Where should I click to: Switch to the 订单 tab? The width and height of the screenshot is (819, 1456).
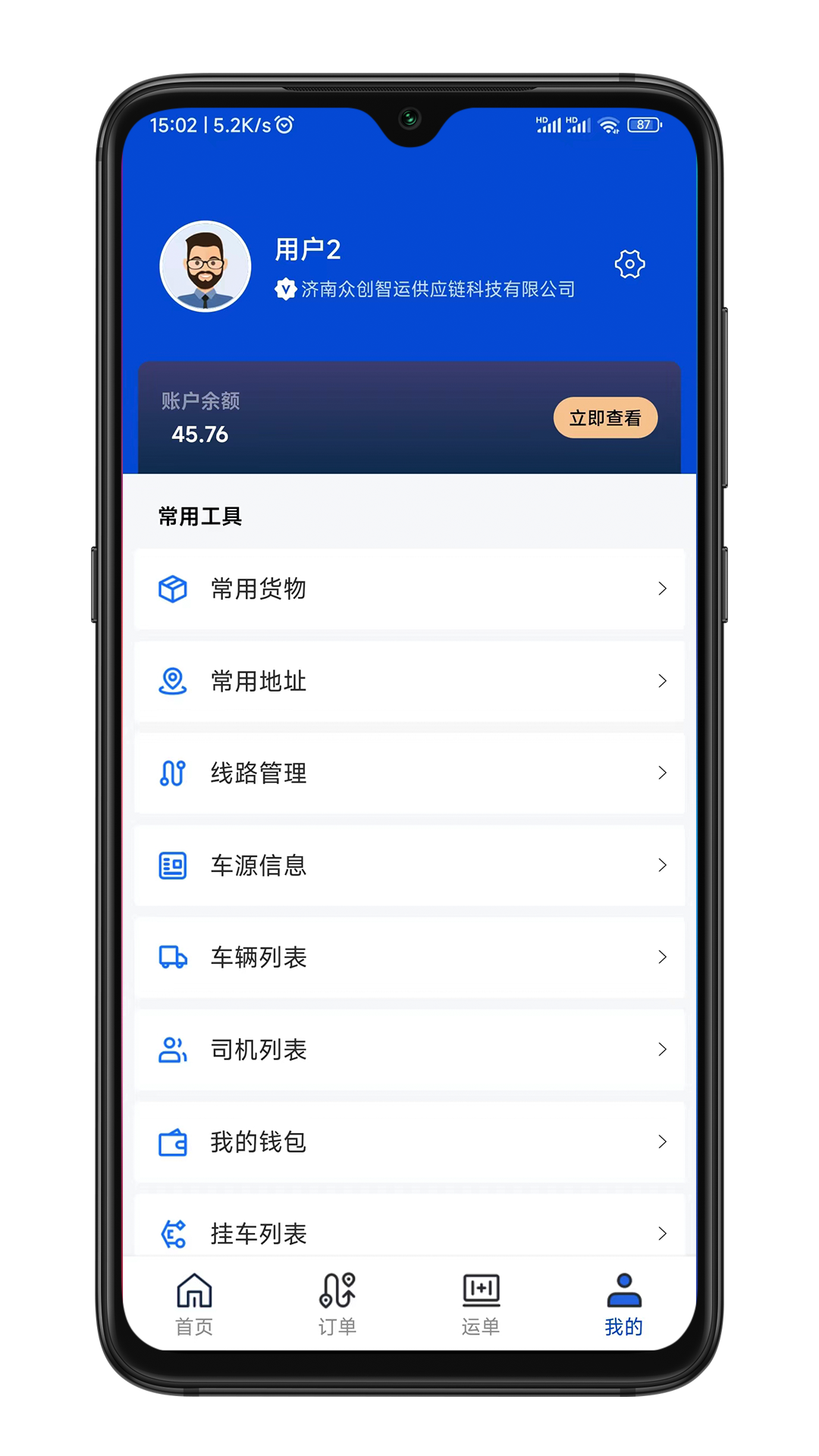337,1304
